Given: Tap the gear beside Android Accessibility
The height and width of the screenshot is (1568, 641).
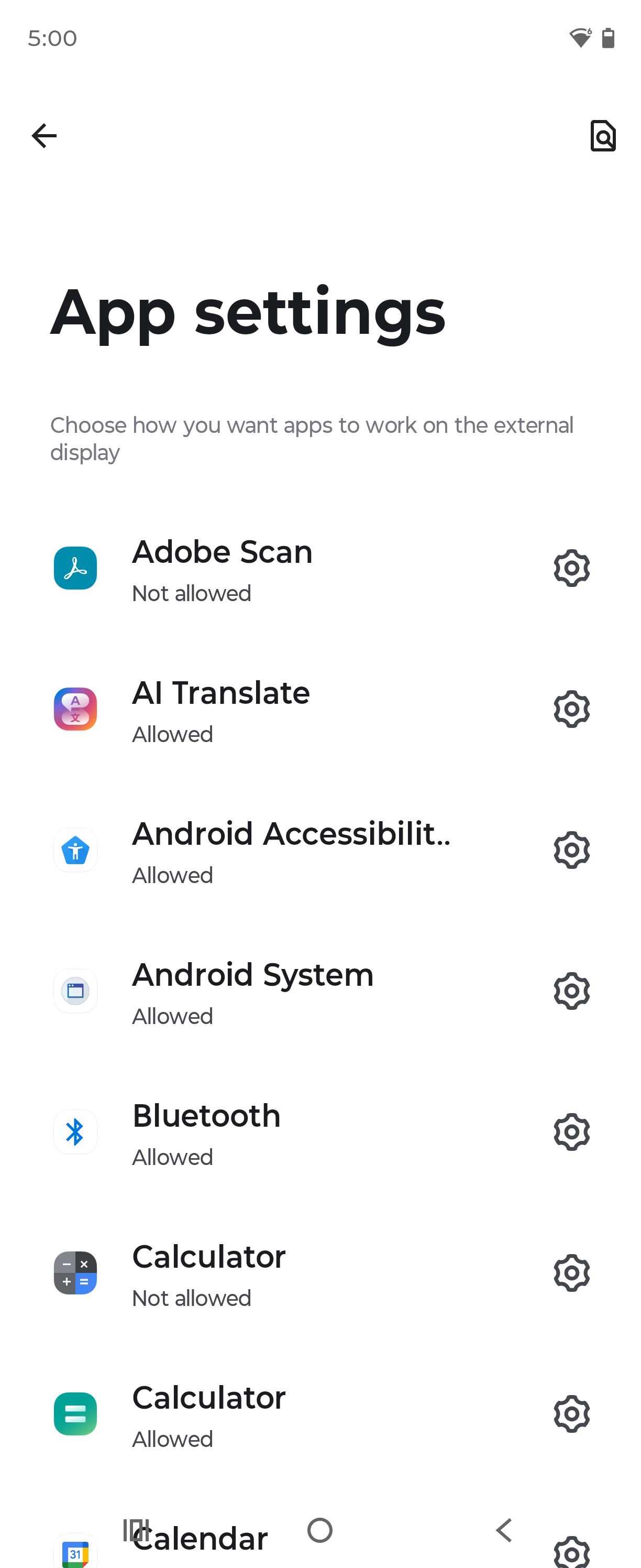Looking at the screenshot, I should (572, 851).
